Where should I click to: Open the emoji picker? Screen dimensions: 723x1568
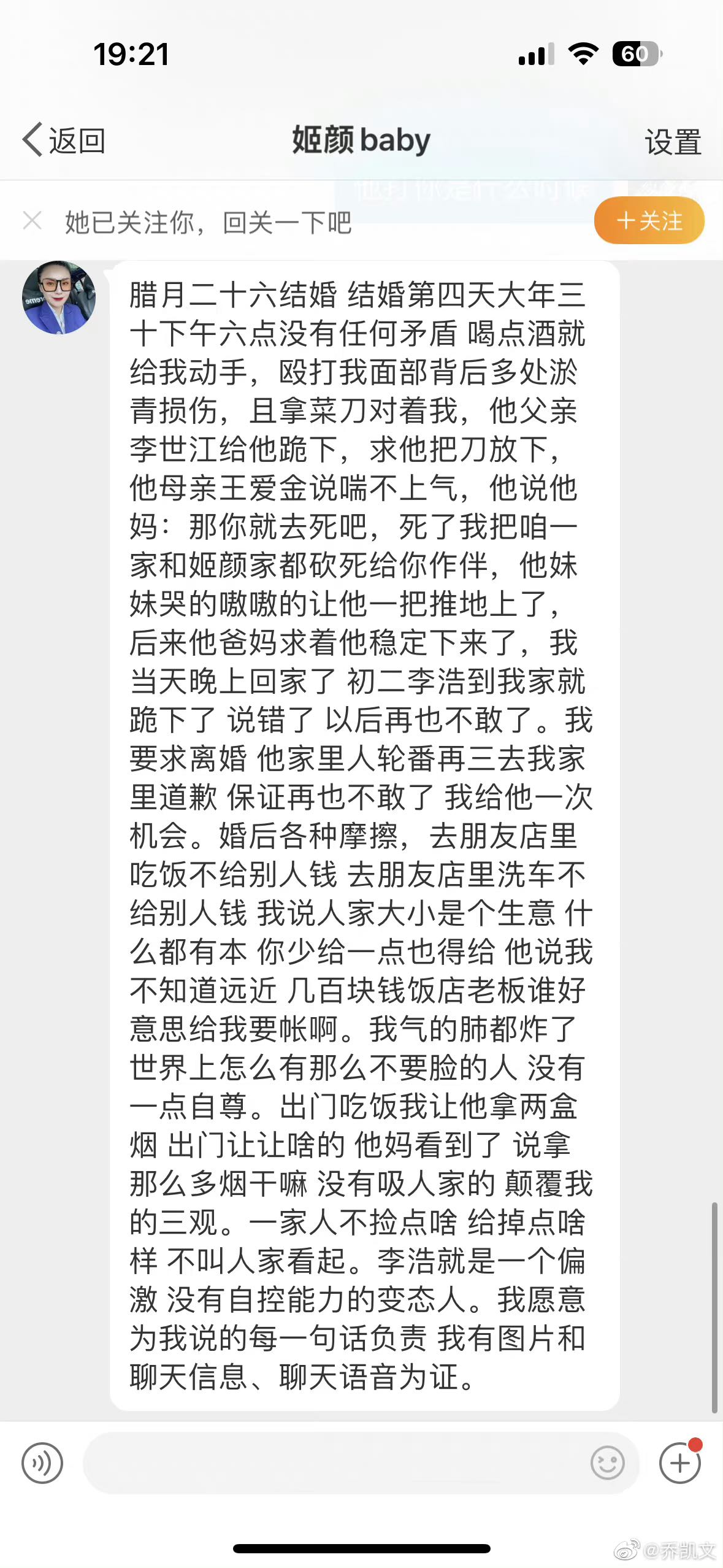click(x=607, y=1463)
